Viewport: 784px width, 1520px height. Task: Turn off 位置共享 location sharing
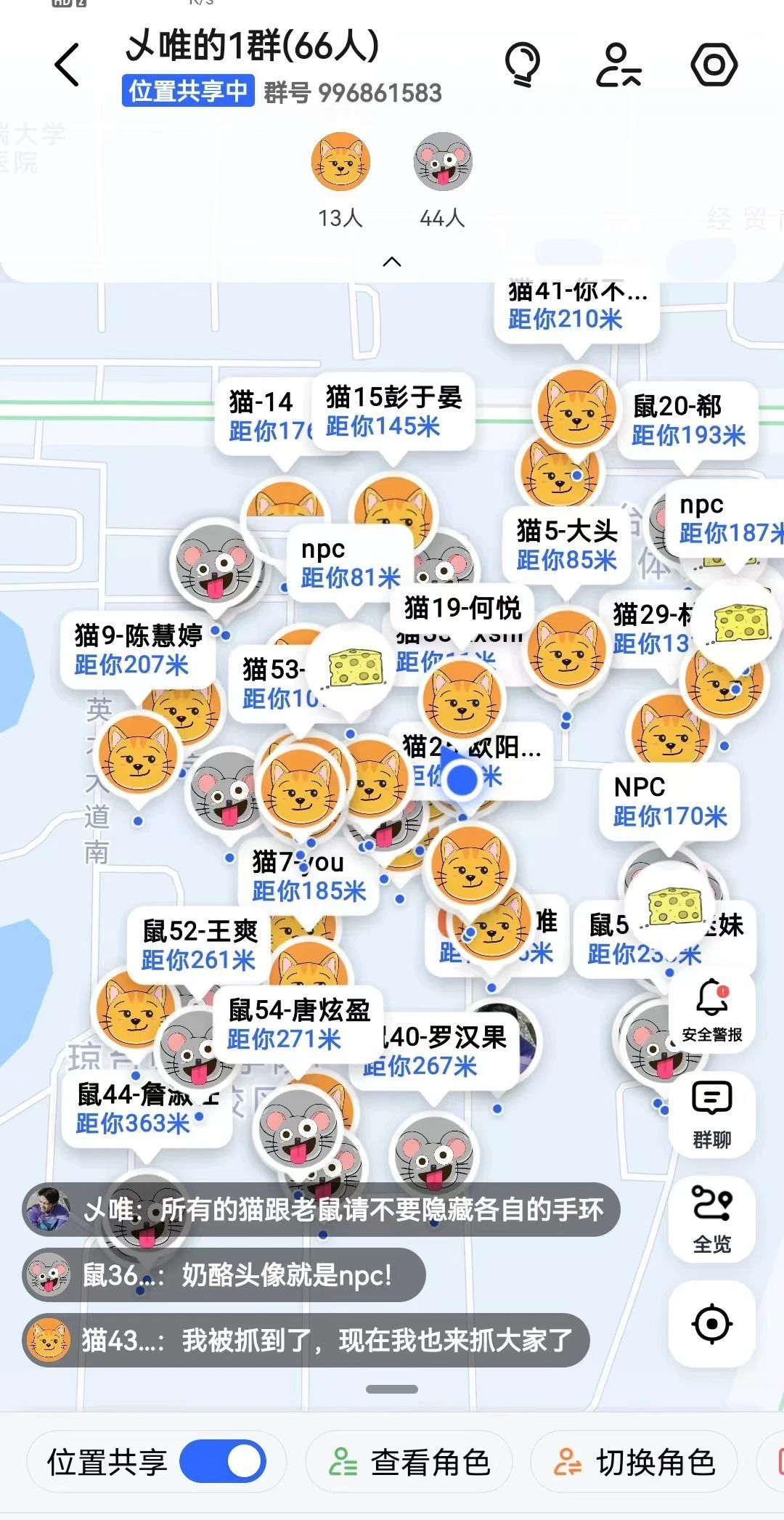point(222,1461)
